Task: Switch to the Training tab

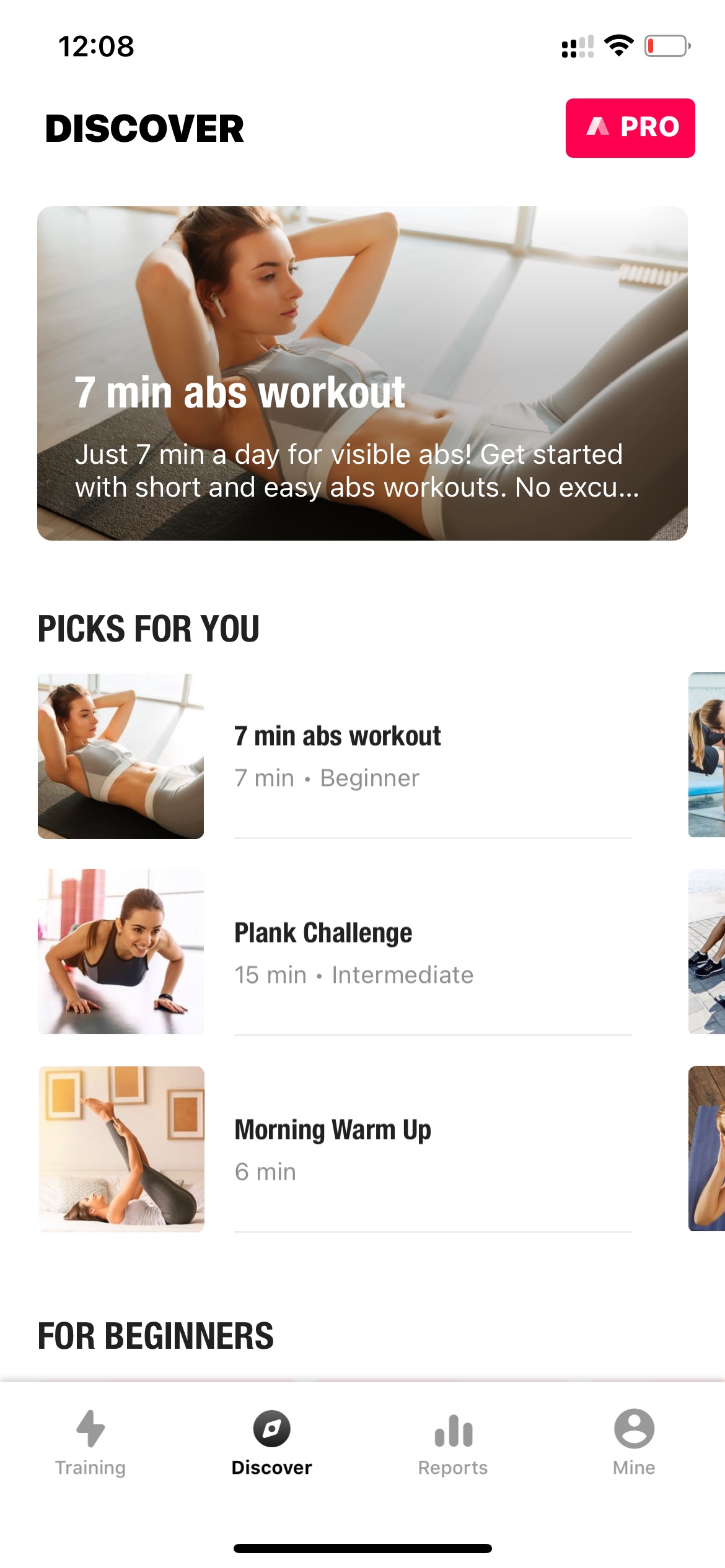Action: point(90,1443)
